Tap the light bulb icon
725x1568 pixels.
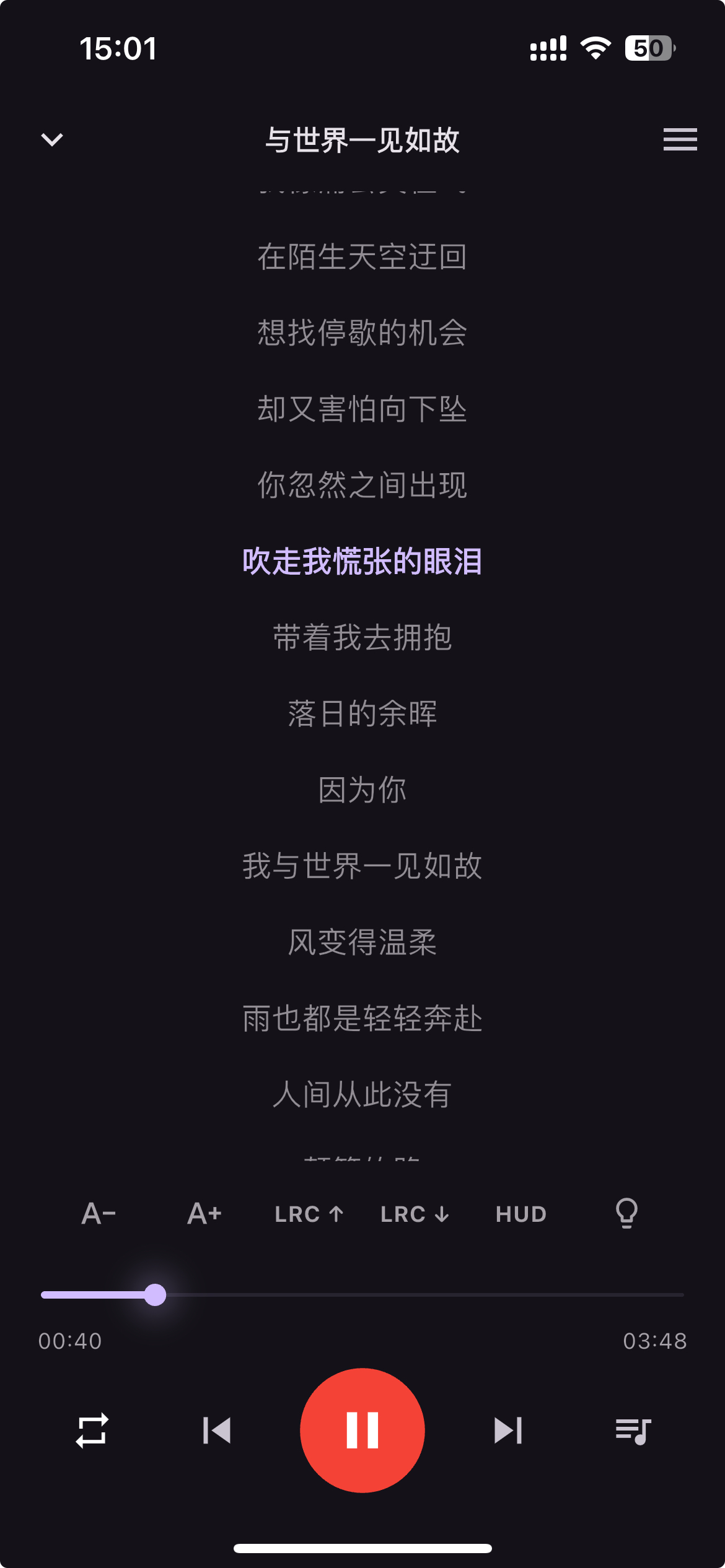coord(626,1213)
